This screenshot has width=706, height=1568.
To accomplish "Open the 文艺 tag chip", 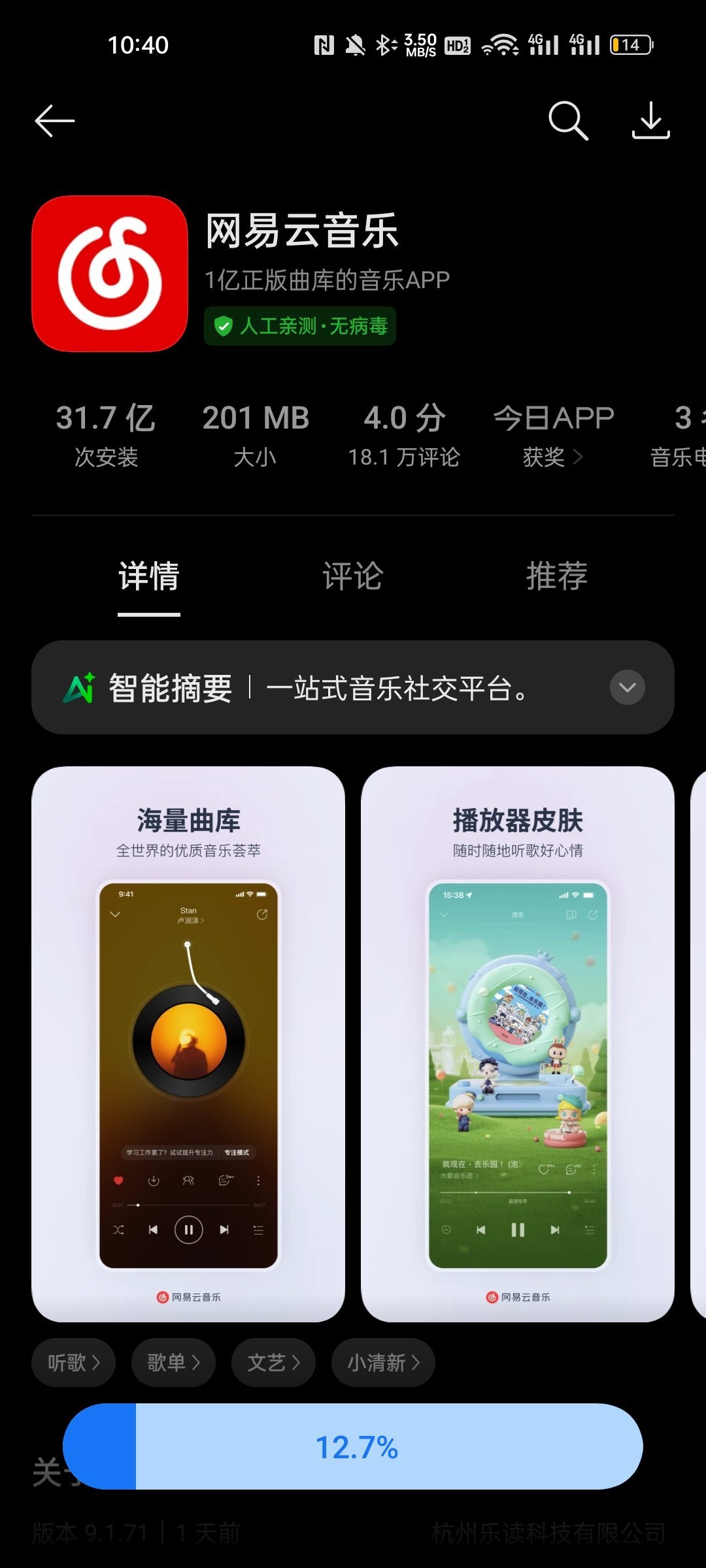I will coord(273,1363).
